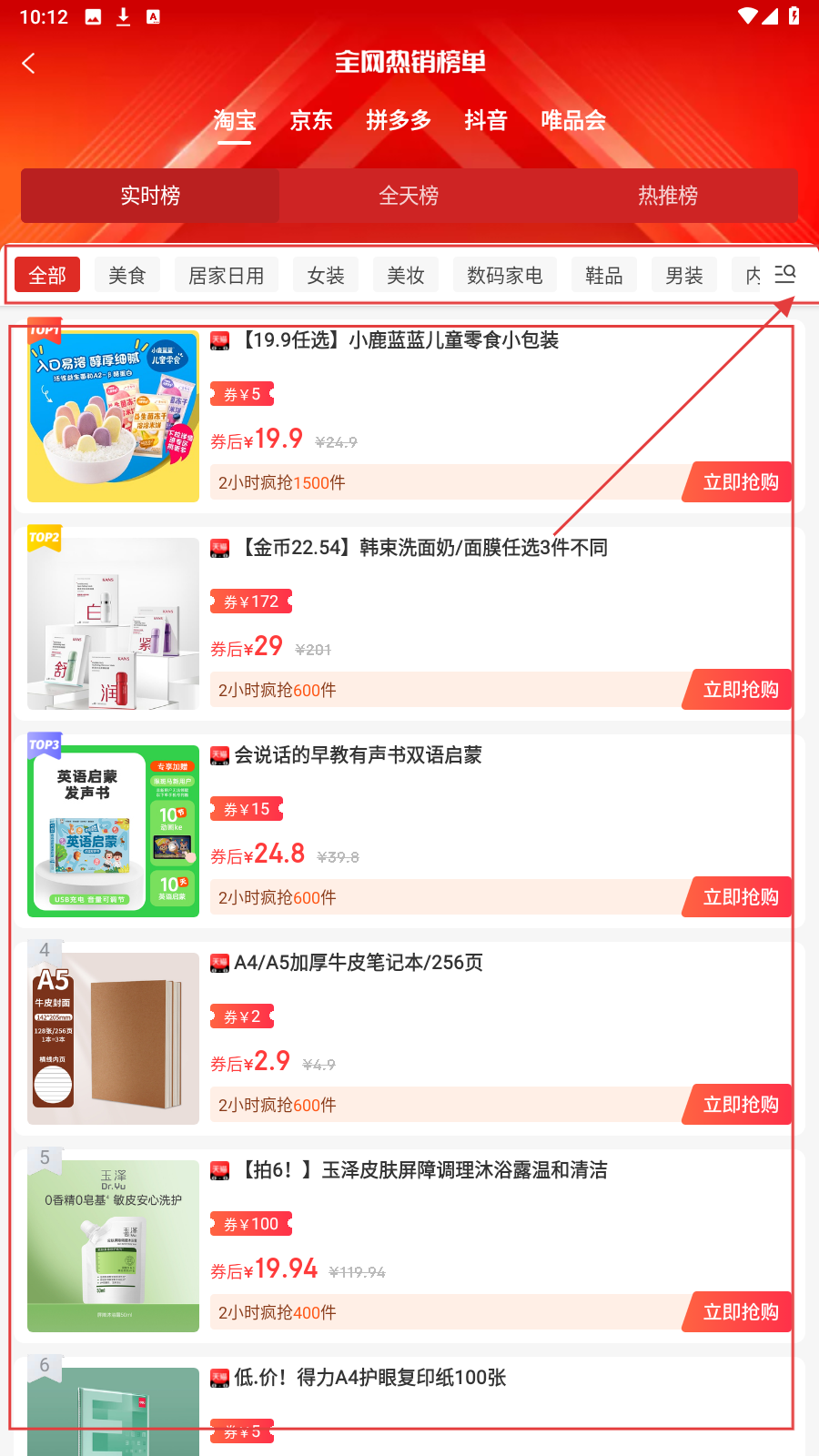Open the 玉泽沐浴露 product card

(409, 1238)
